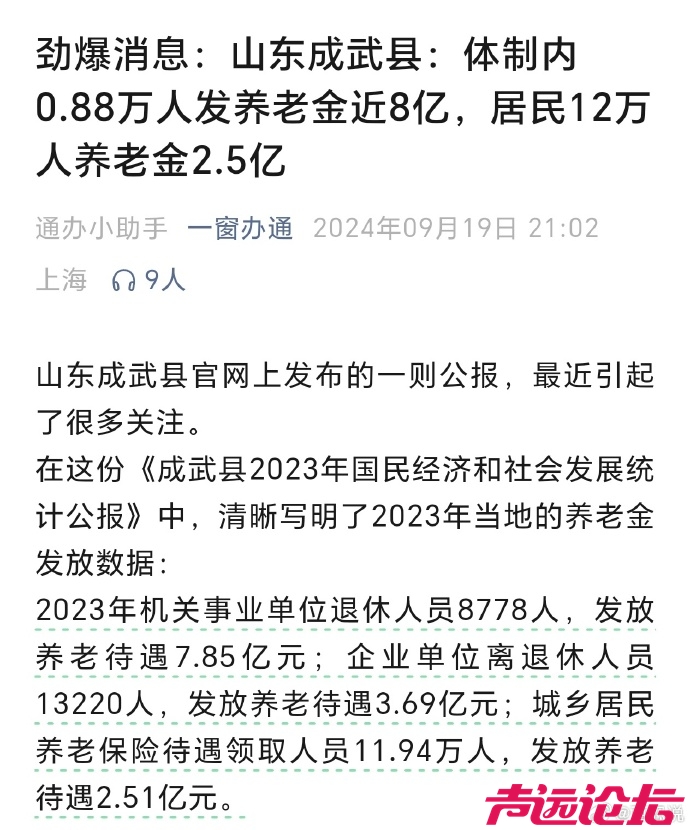
Task: Tap the headphone listen icon with 9人
Action: pyautogui.click(x=124, y=280)
